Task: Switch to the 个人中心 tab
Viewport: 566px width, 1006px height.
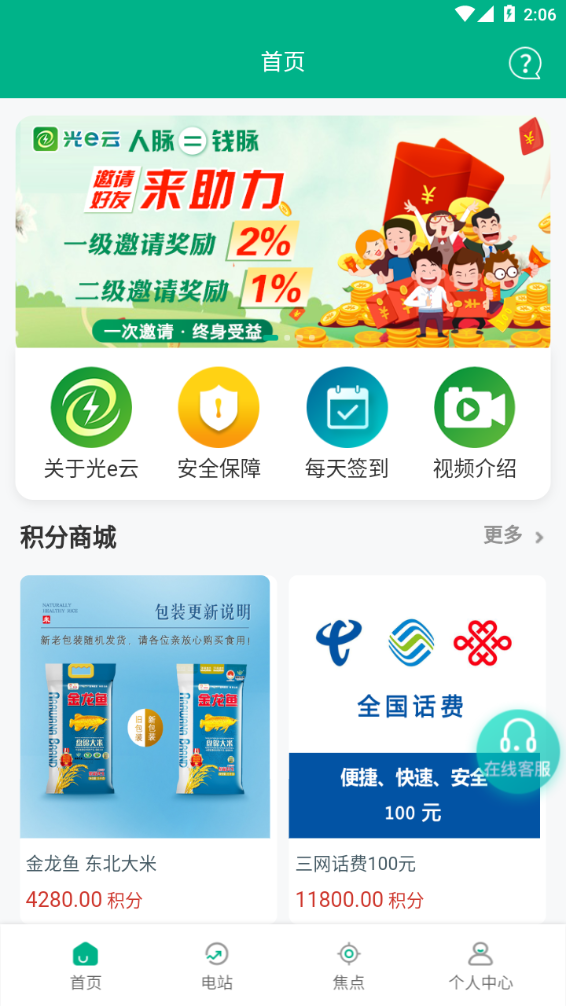Action: pyautogui.click(x=480, y=966)
